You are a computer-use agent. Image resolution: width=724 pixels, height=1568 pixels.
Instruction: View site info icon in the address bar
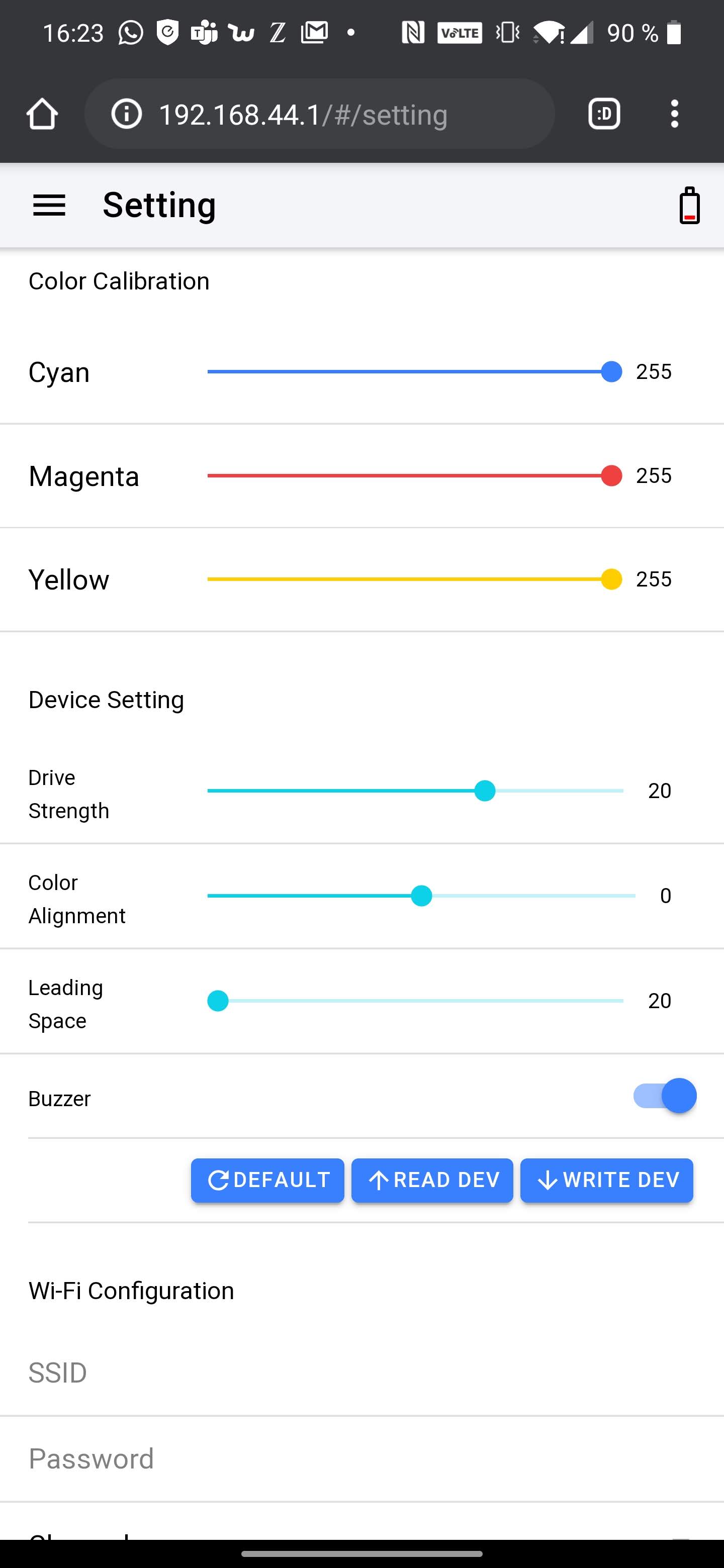[127, 114]
